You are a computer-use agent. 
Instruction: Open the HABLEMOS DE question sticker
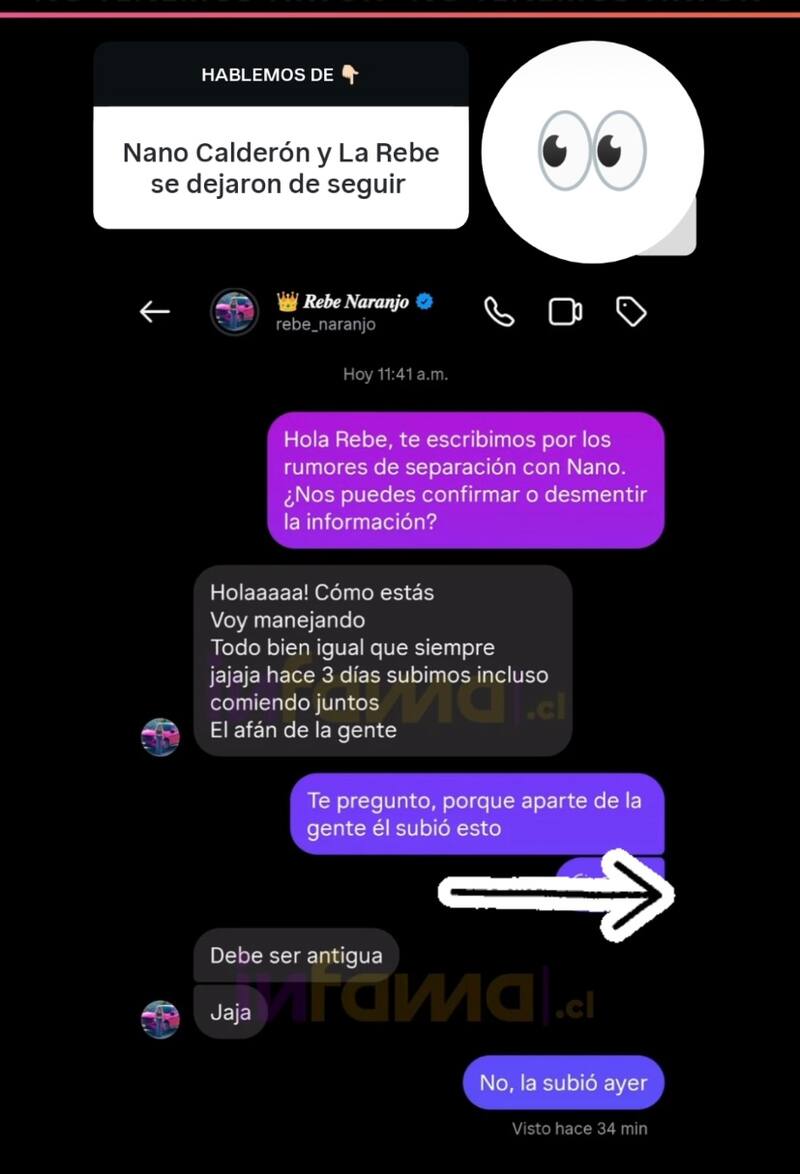pyautogui.click(x=280, y=74)
